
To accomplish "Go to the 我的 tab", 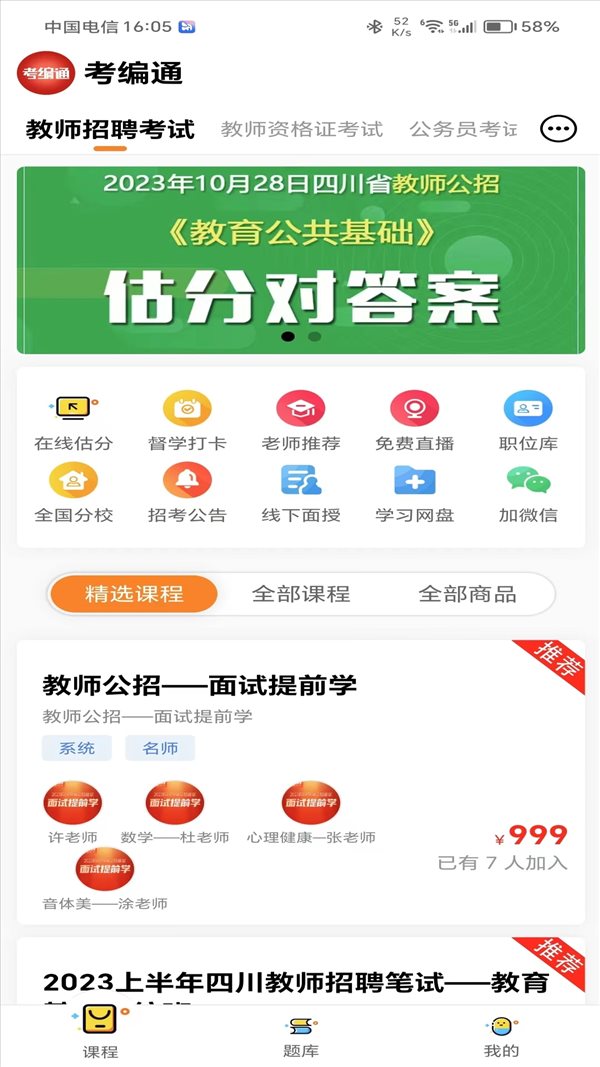I will click(501, 1036).
